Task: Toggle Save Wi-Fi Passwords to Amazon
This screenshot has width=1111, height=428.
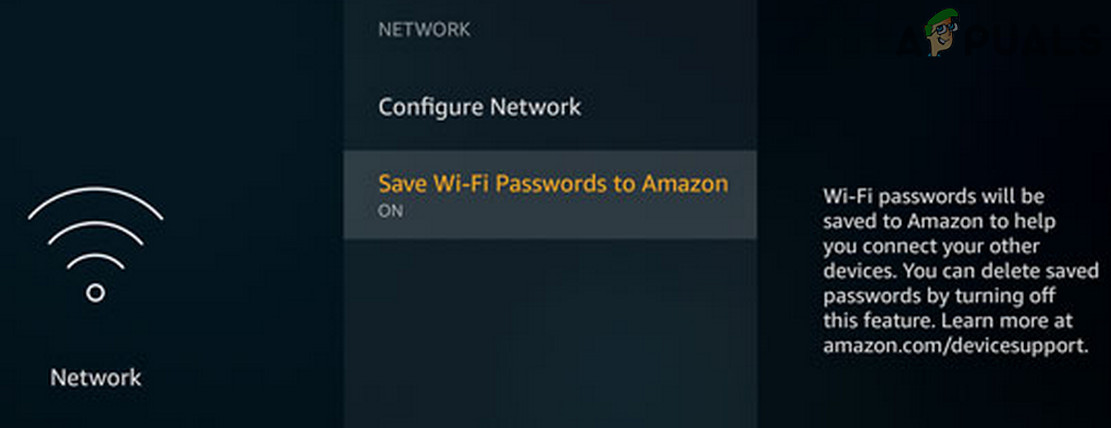Action: [552, 194]
